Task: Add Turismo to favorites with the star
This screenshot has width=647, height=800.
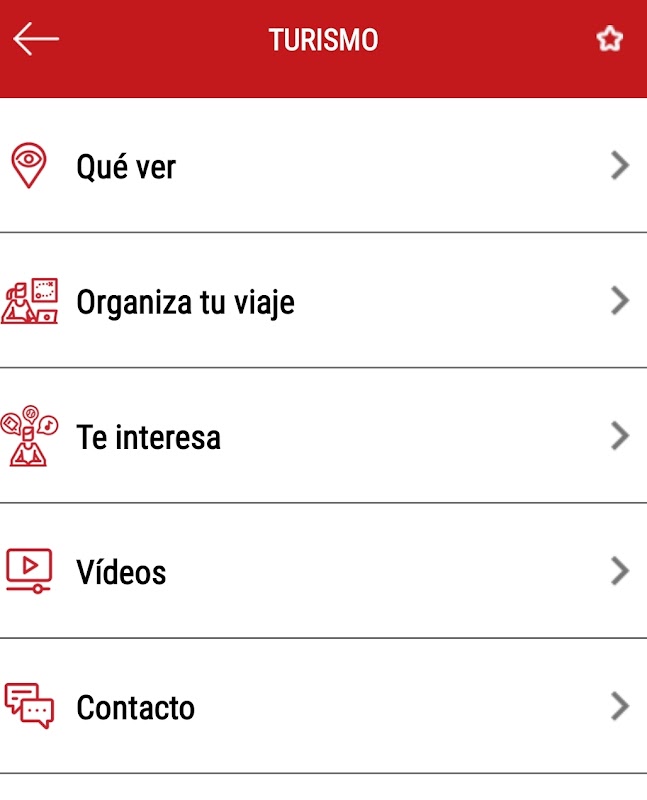Action: coord(609,40)
